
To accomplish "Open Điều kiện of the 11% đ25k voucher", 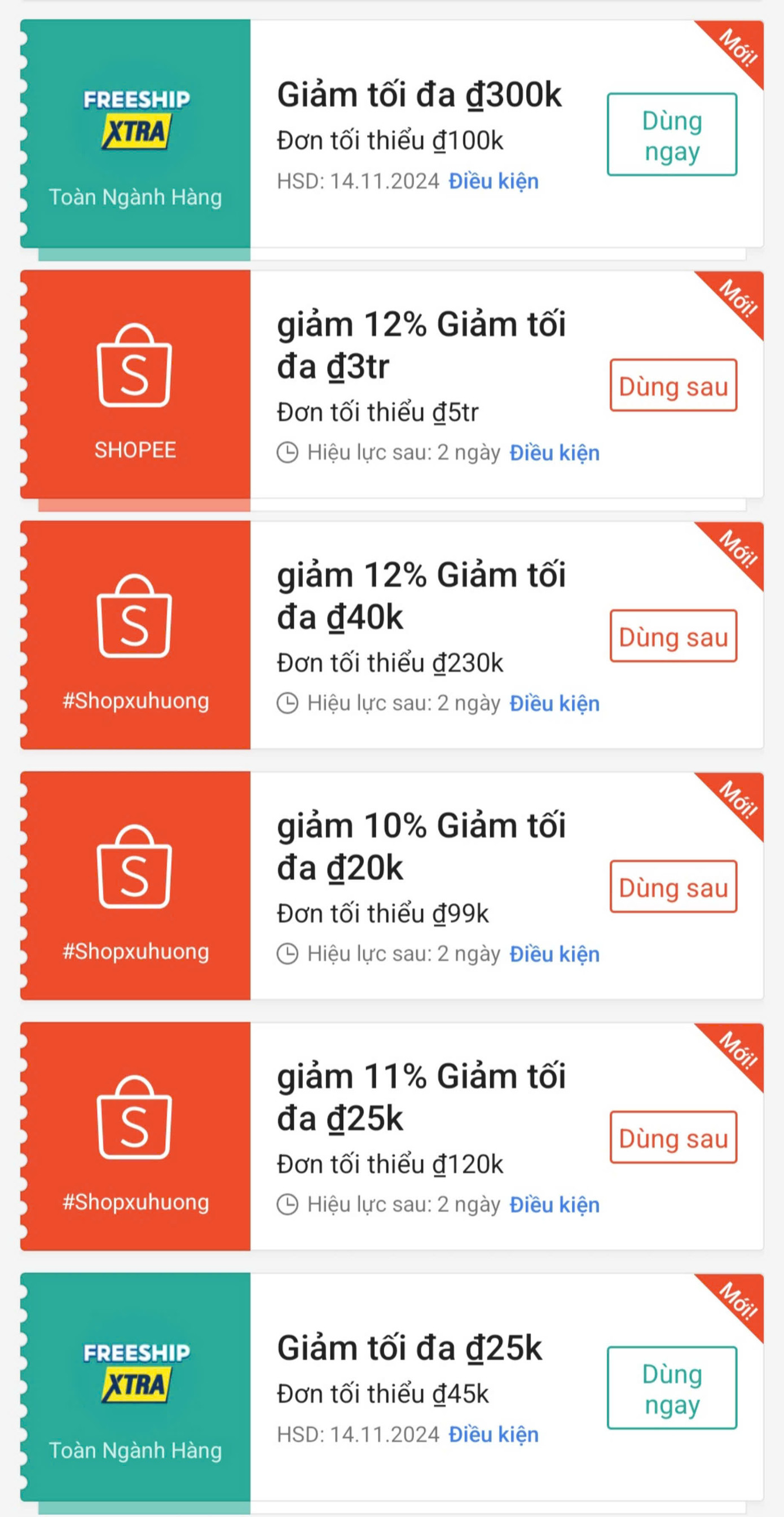I will 554,1205.
